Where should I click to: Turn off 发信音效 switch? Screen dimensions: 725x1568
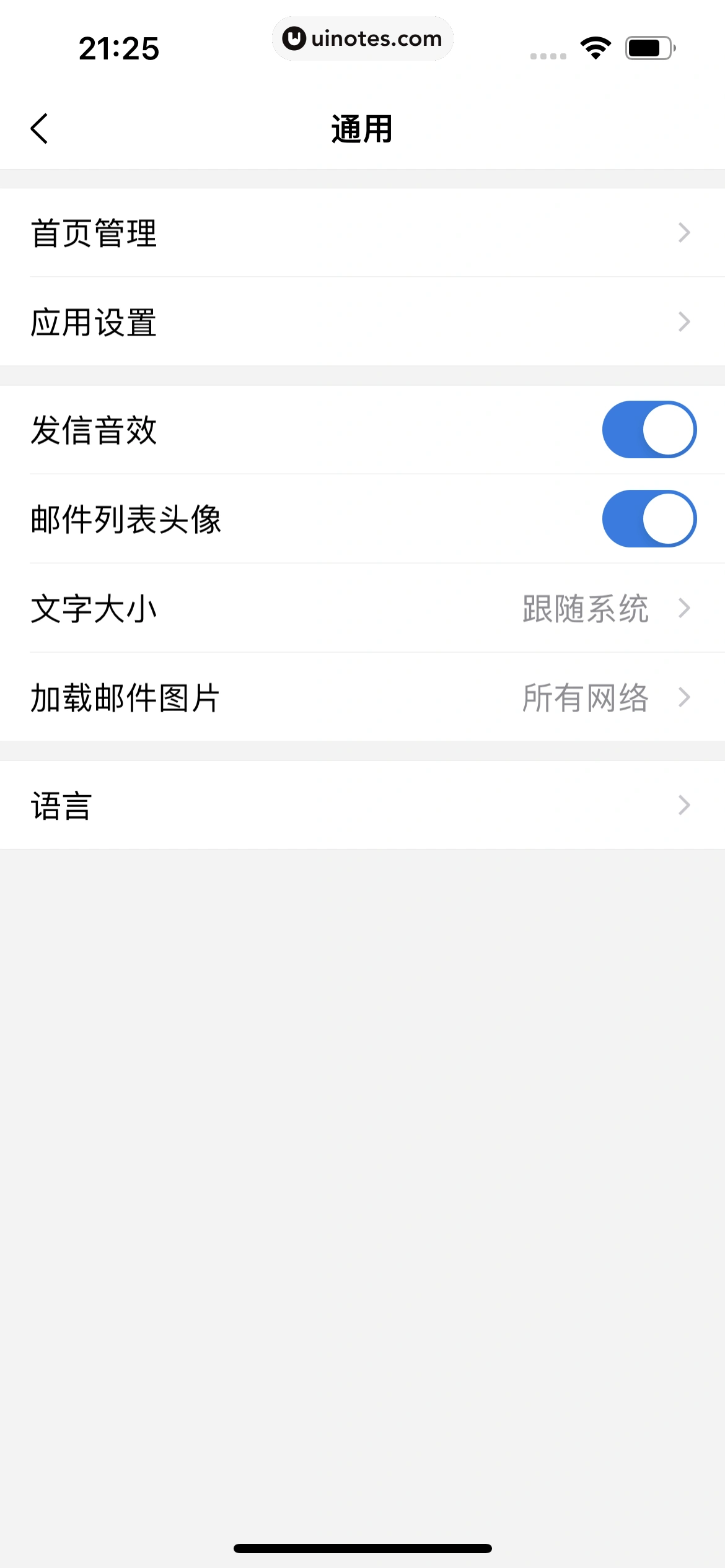649,430
